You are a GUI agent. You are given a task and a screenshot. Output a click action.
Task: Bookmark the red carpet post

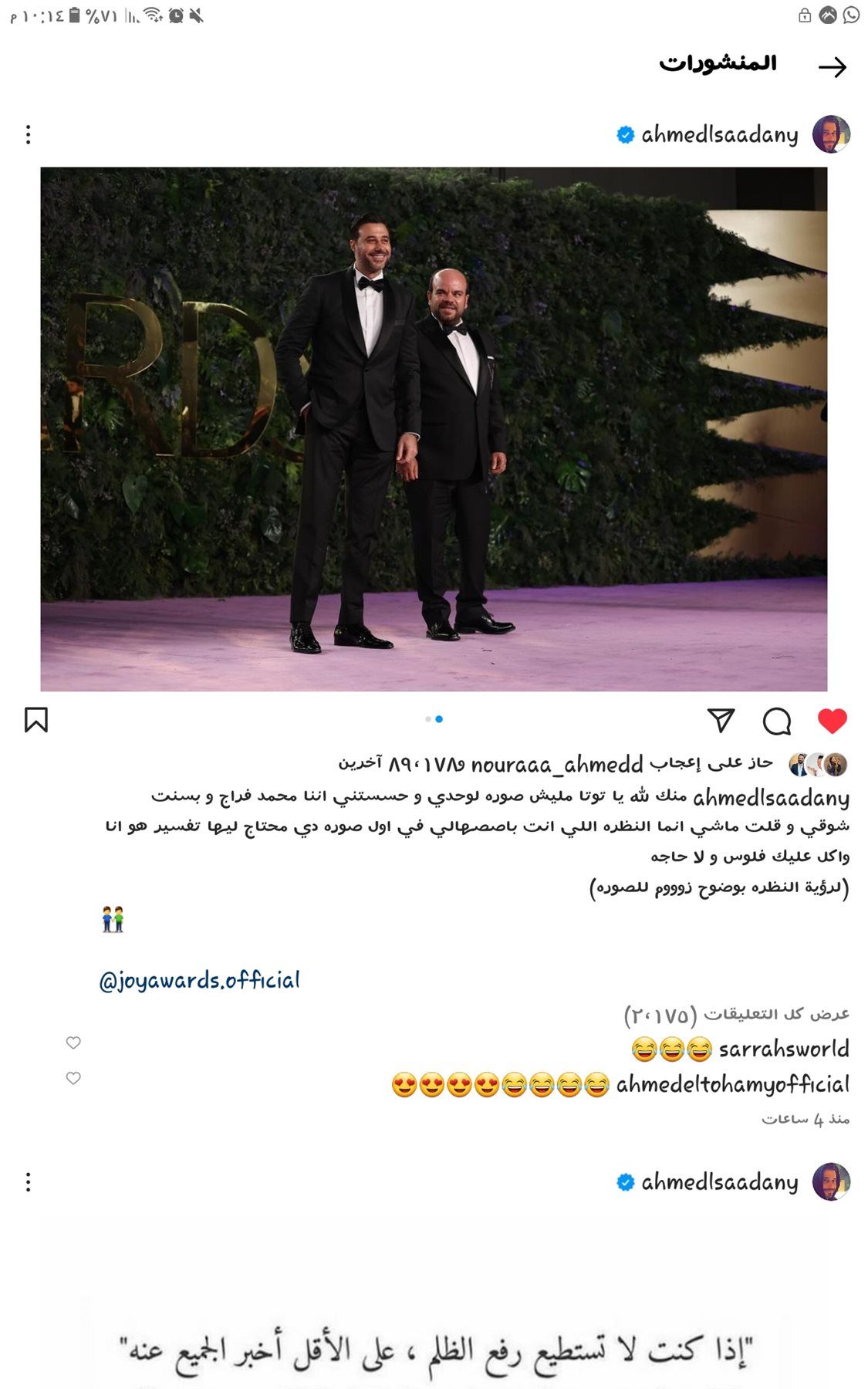coord(36,720)
